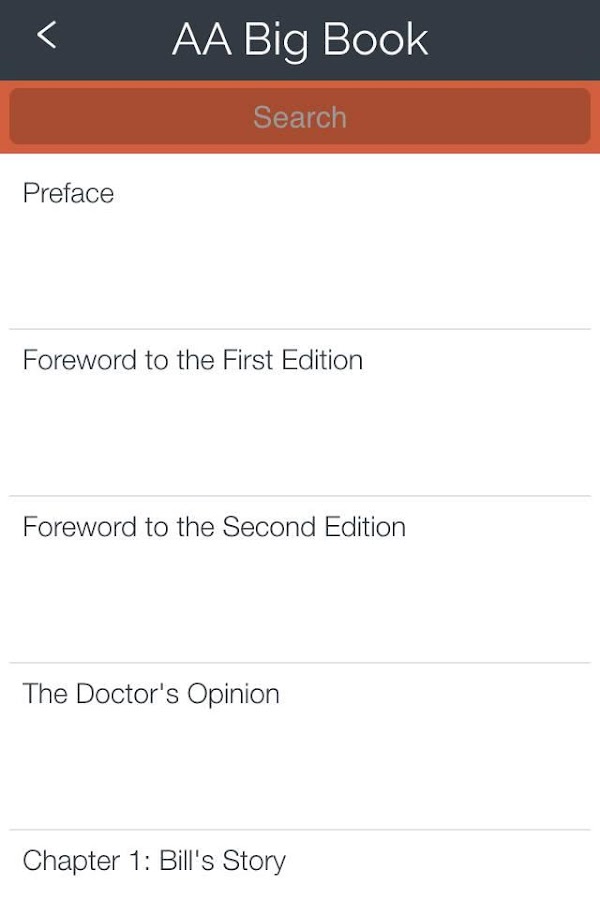Go back using the header arrow
The height and width of the screenshot is (900, 600).
click(45, 37)
